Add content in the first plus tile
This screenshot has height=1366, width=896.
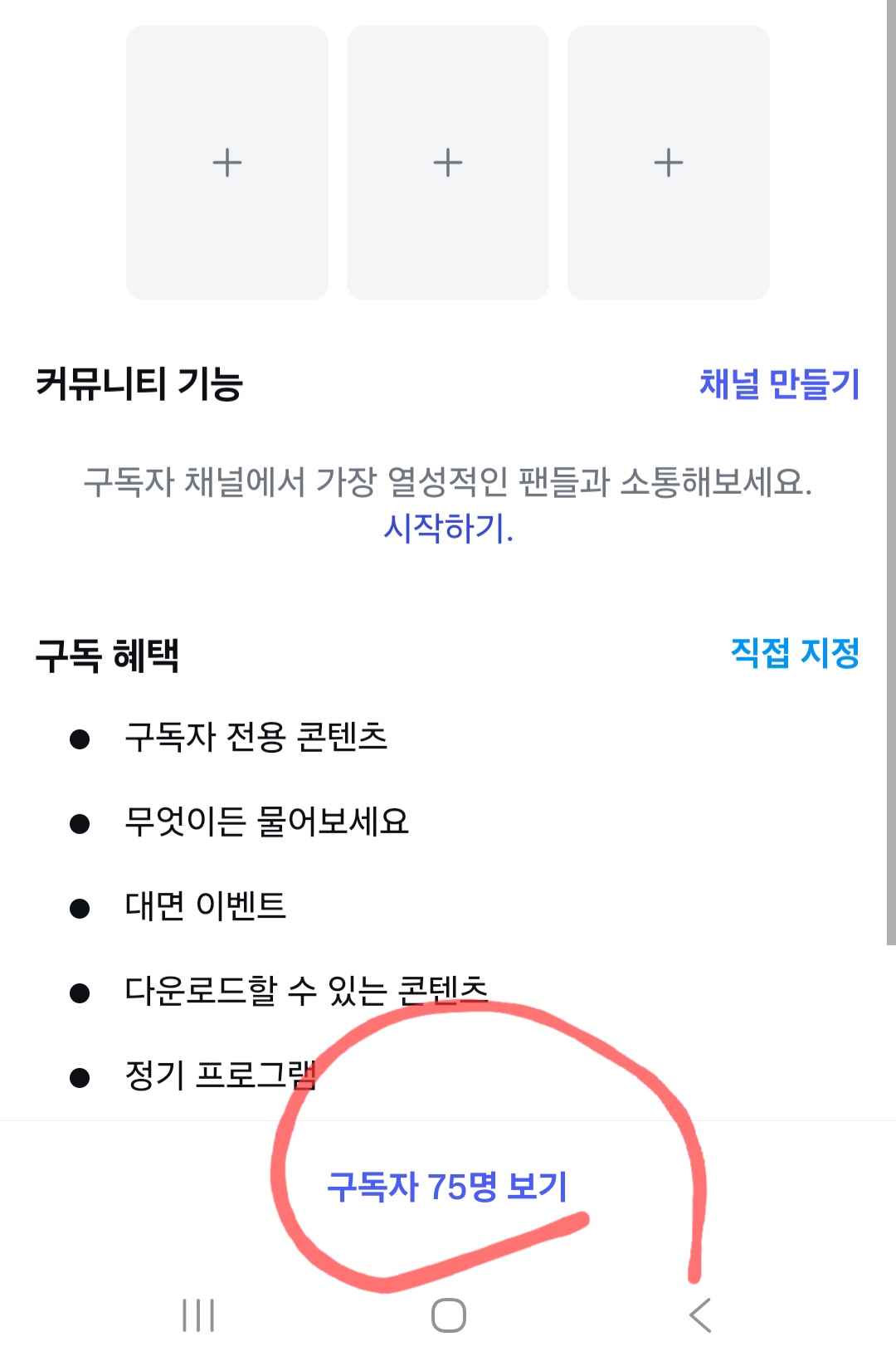[227, 163]
